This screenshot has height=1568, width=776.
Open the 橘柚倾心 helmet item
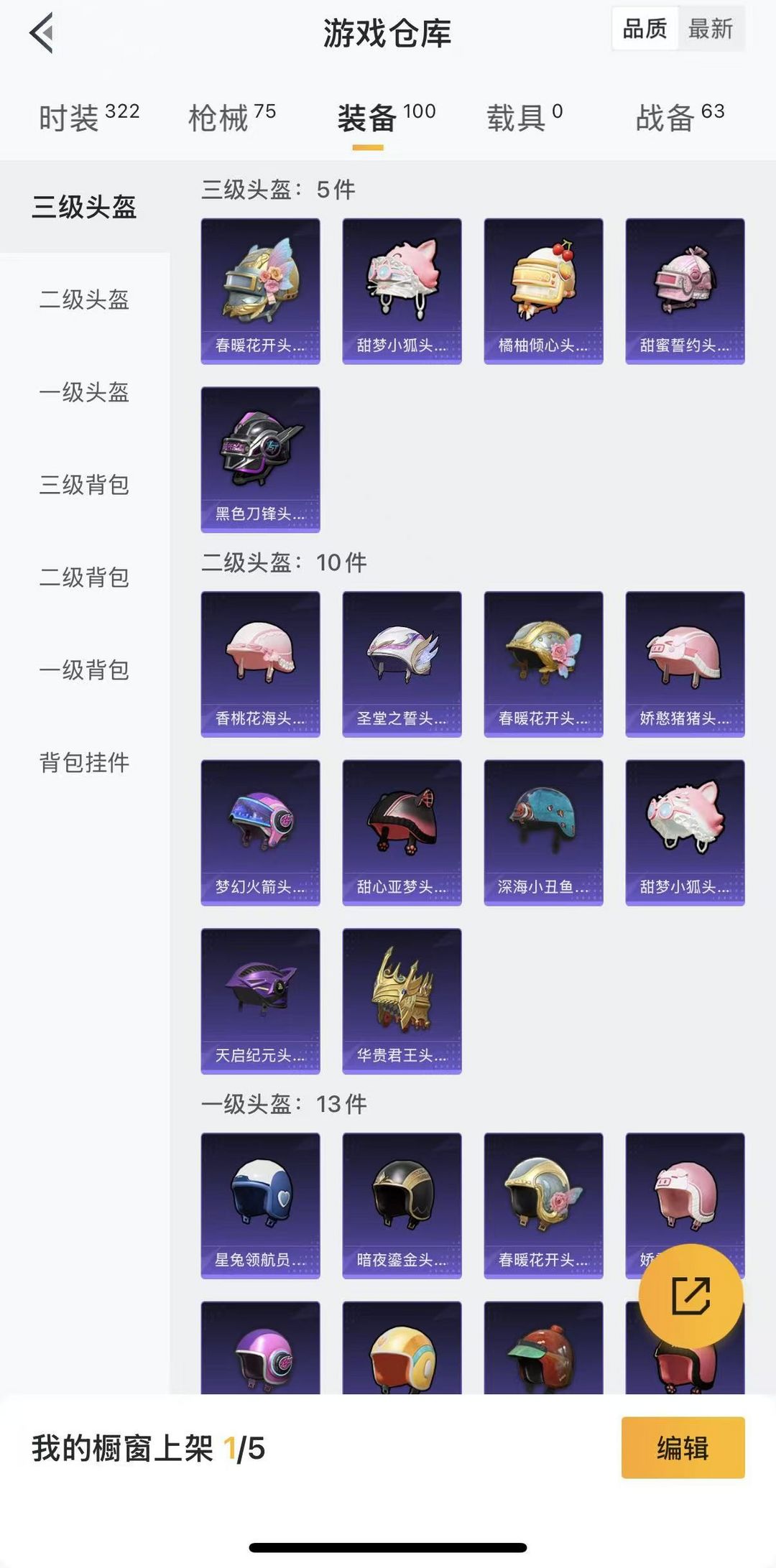(x=543, y=291)
